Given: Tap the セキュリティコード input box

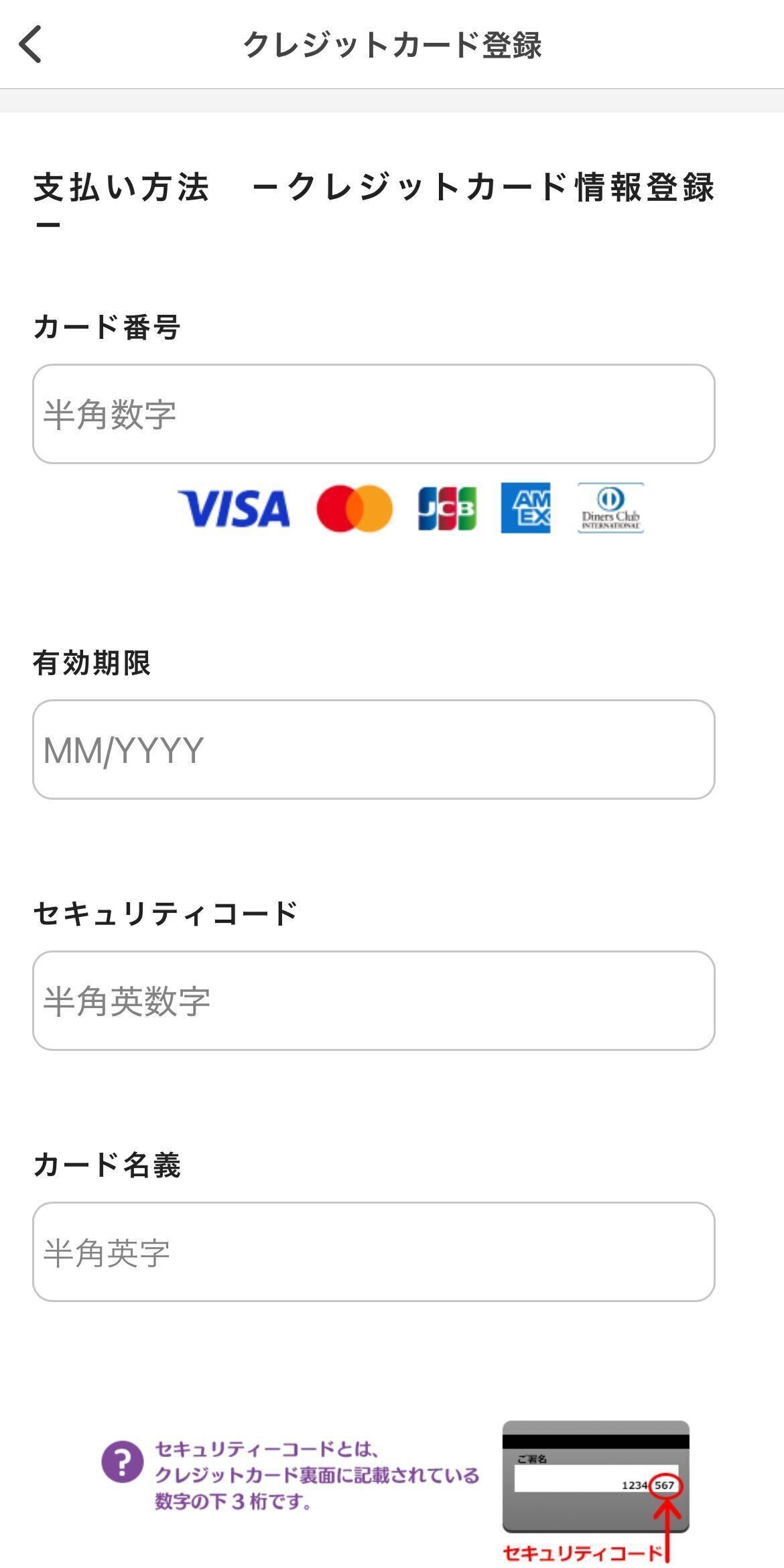Looking at the screenshot, I should tap(373, 1001).
